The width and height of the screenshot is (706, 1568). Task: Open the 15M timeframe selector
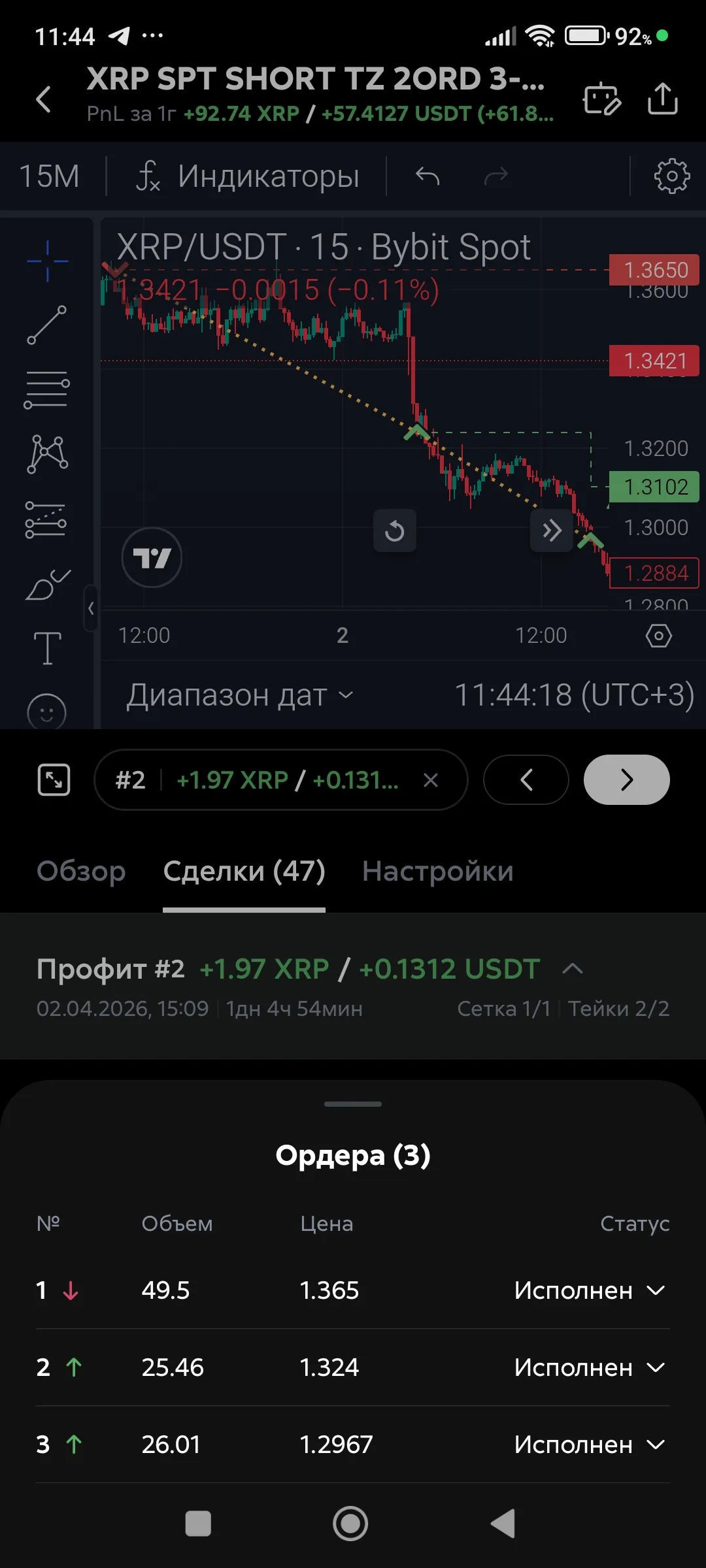point(49,175)
